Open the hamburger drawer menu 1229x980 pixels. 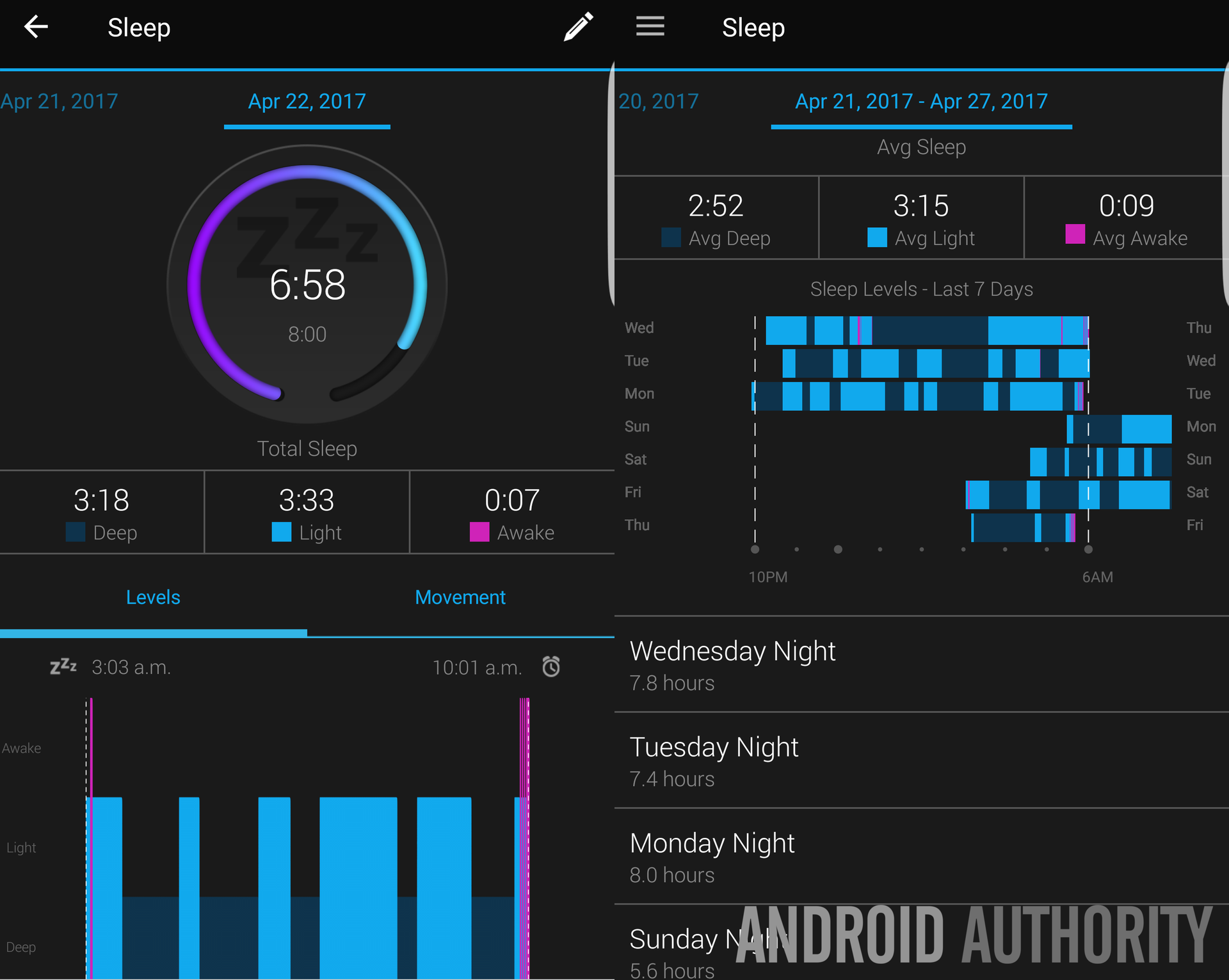click(x=650, y=27)
